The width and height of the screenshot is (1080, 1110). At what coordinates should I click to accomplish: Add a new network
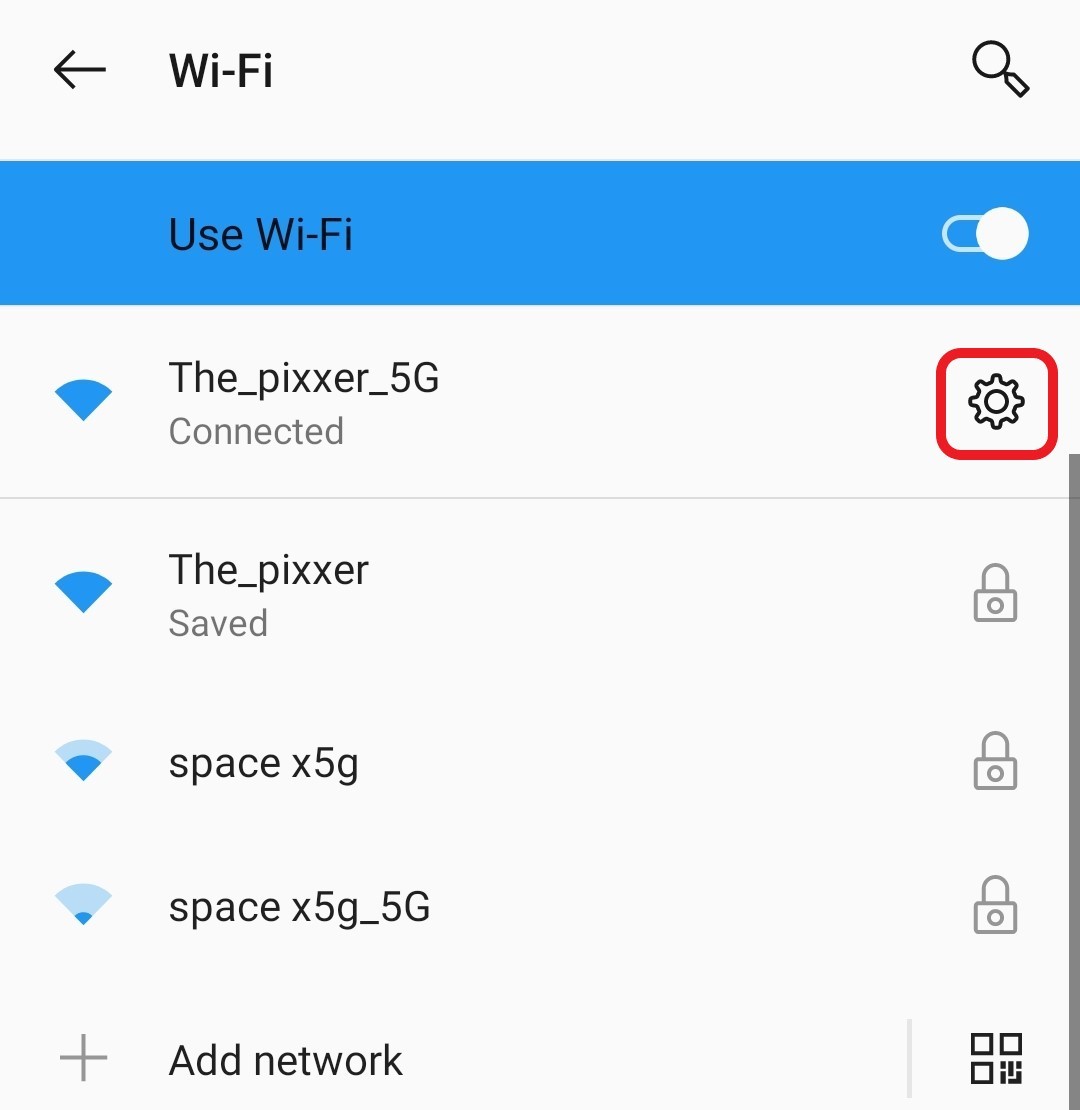coord(285,1060)
